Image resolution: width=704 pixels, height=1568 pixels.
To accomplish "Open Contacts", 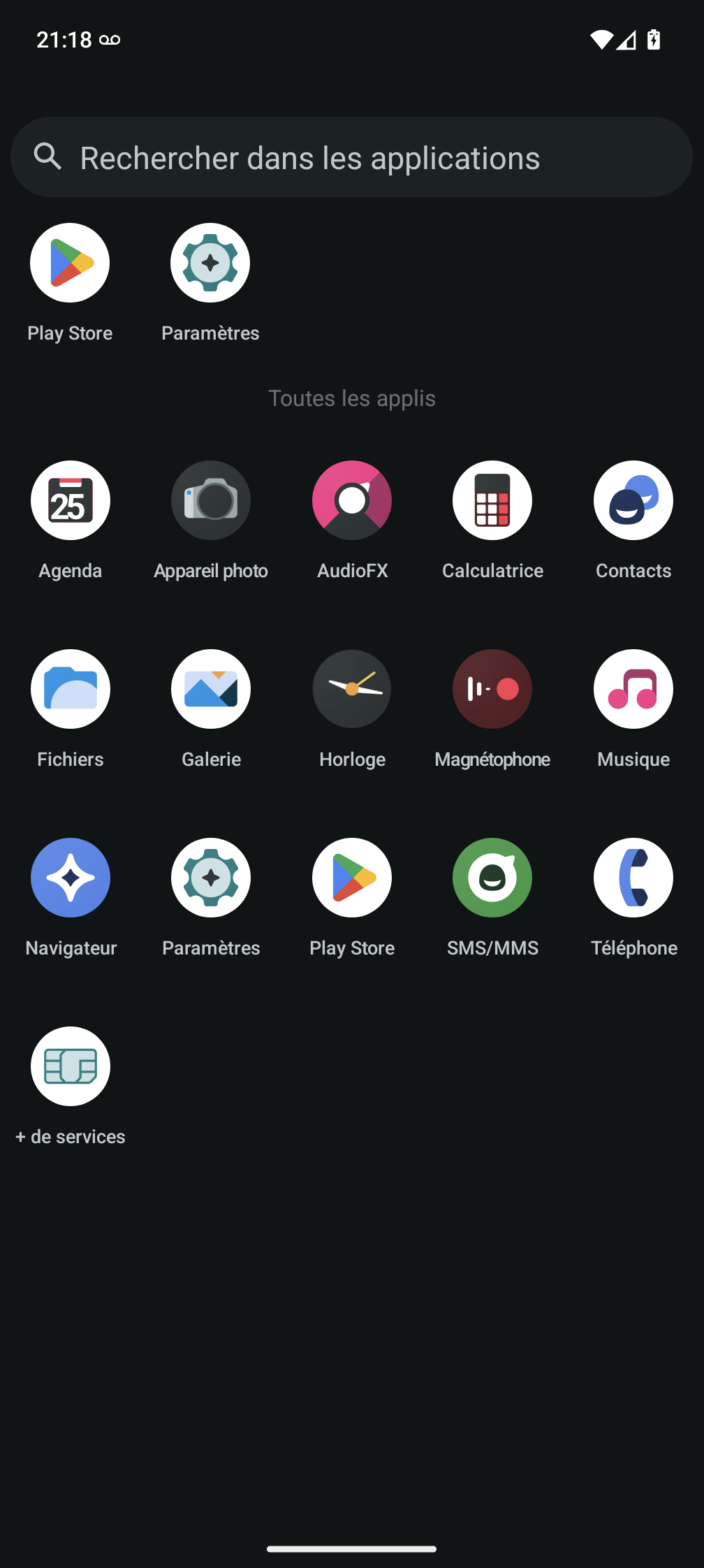I will pos(633,500).
